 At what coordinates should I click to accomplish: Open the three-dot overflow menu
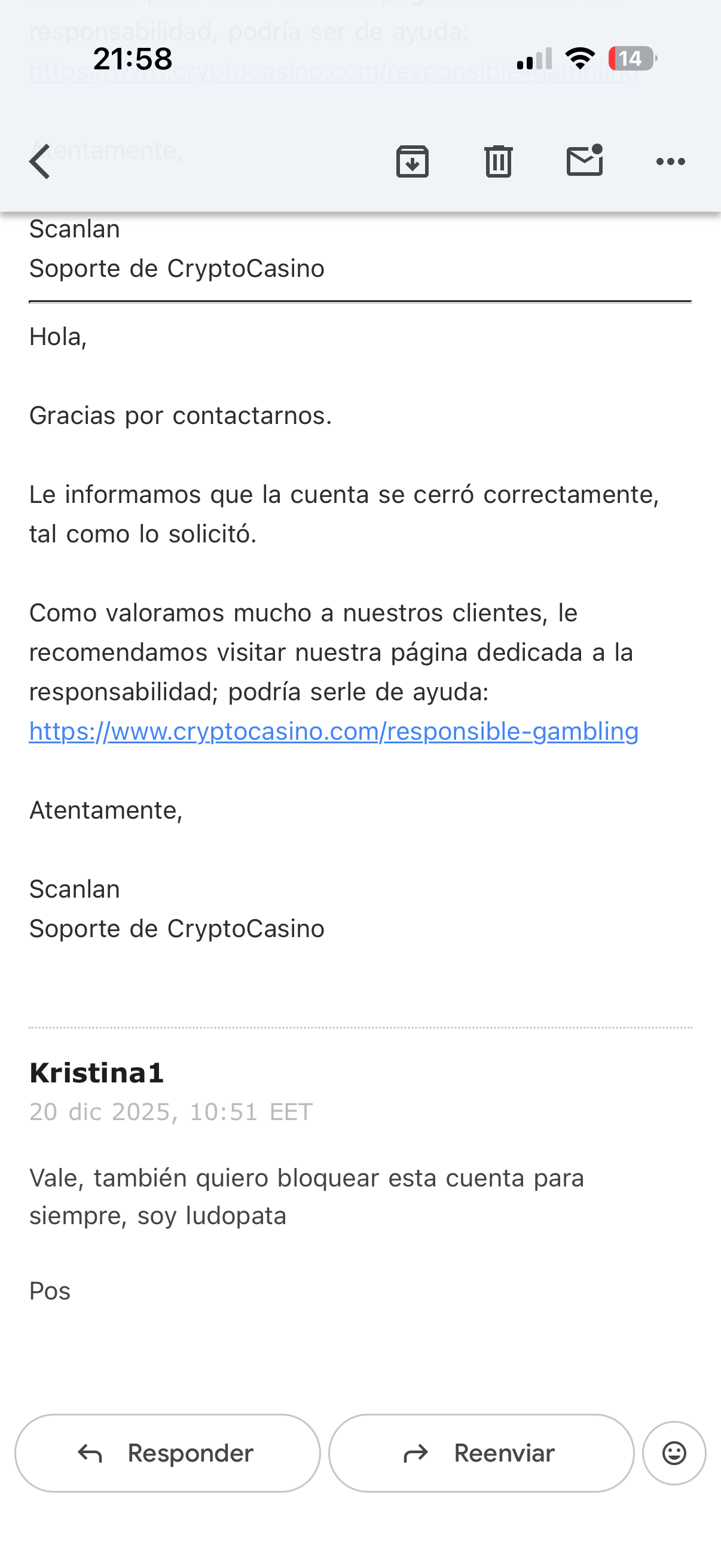click(671, 162)
